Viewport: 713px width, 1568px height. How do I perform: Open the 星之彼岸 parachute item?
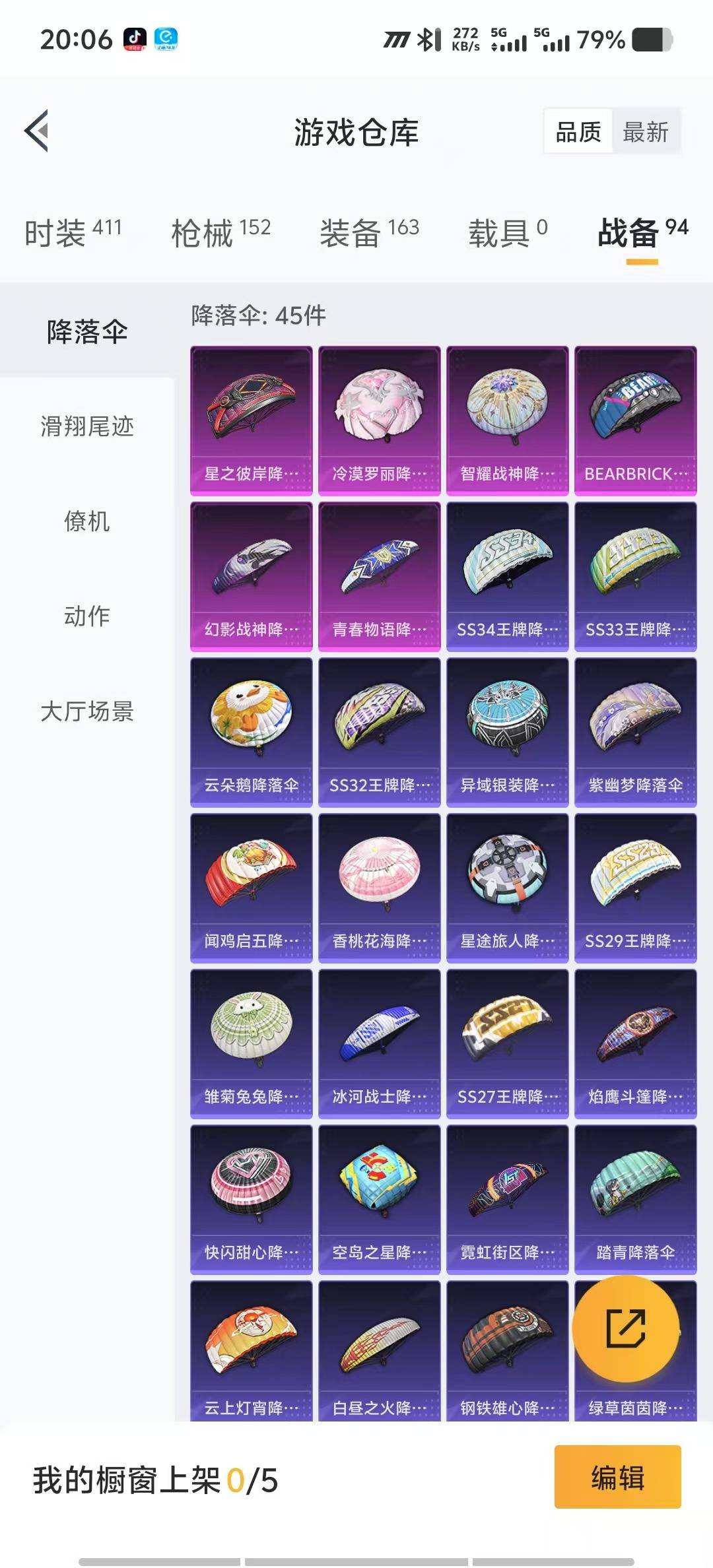tap(251, 420)
